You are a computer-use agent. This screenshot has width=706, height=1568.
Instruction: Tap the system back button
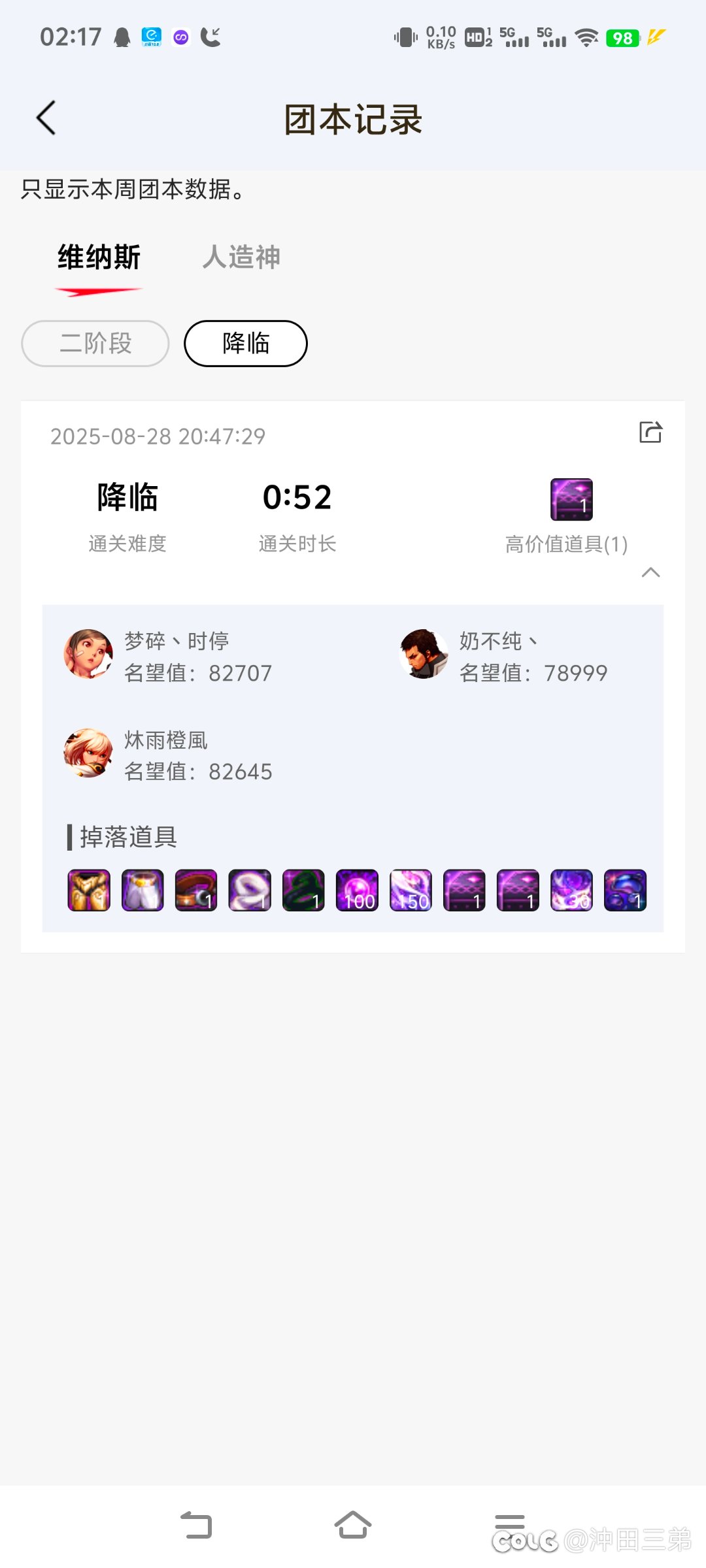196,1526
